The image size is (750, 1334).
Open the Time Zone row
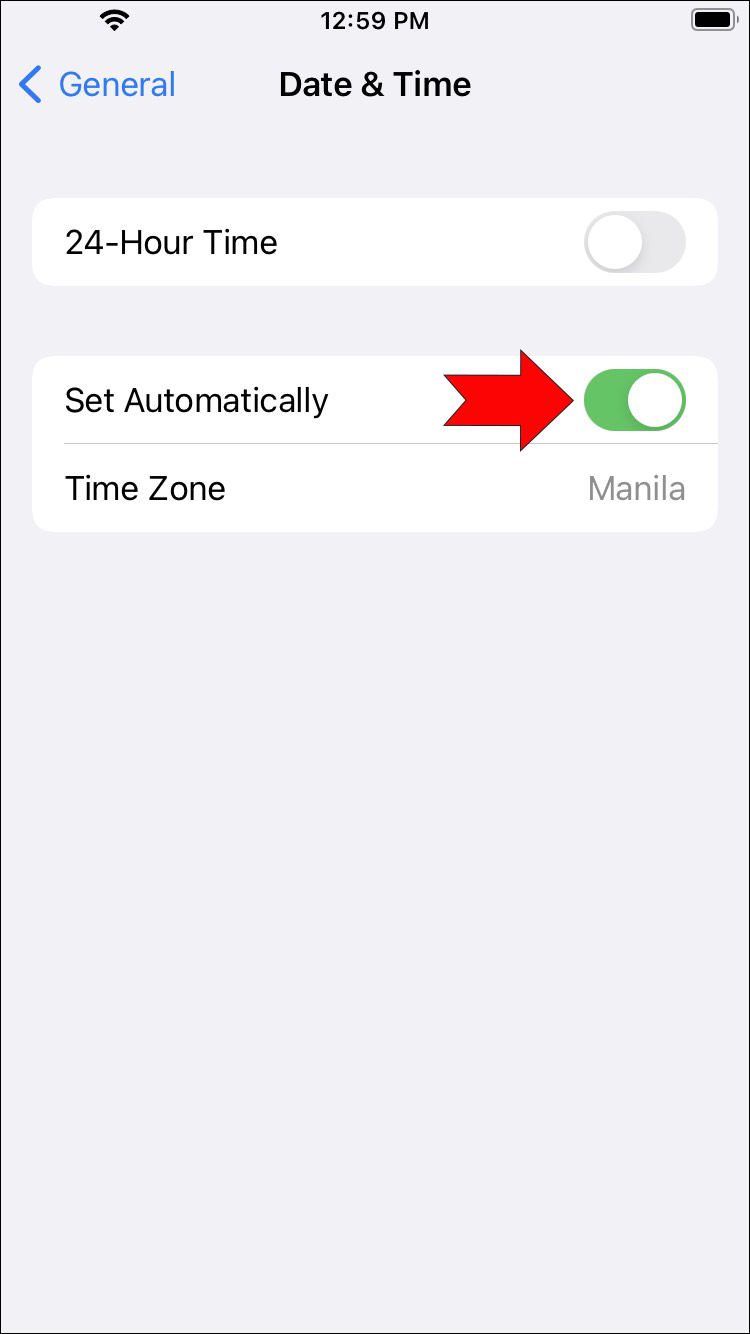(x=375, y=489)
